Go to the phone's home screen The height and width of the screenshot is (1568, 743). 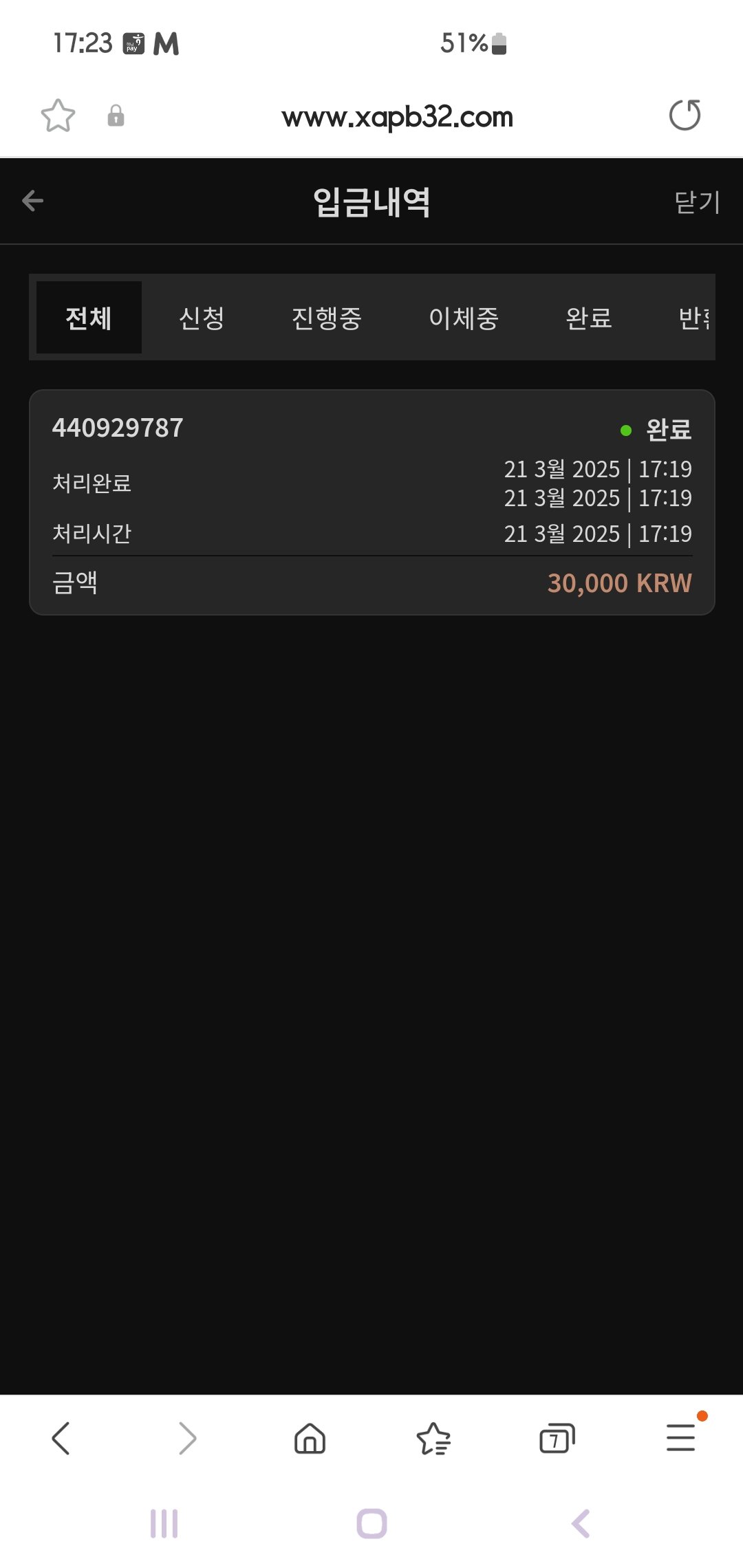coord(371,1523)
